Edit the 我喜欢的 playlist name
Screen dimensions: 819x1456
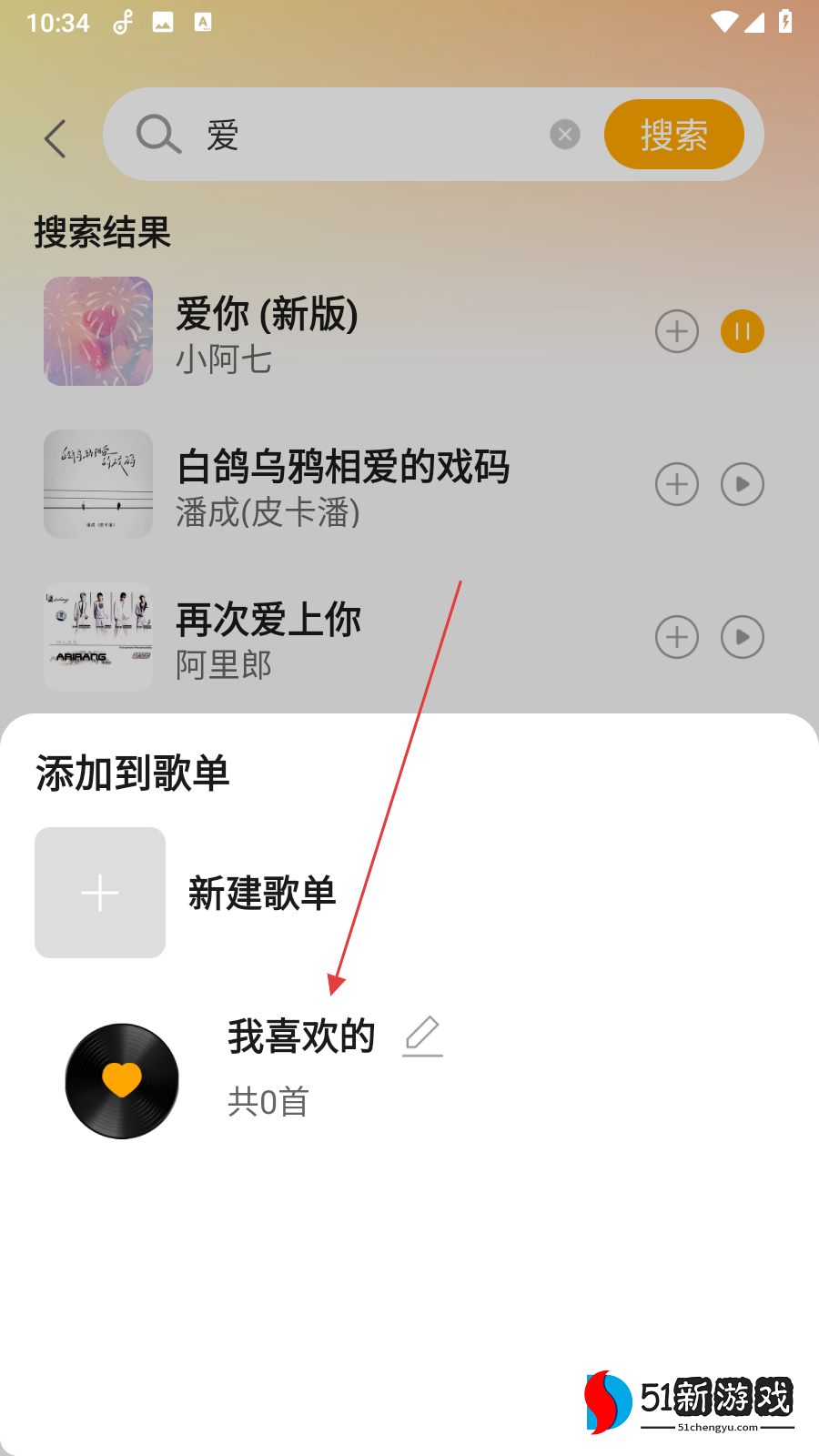coord(423,1036)
